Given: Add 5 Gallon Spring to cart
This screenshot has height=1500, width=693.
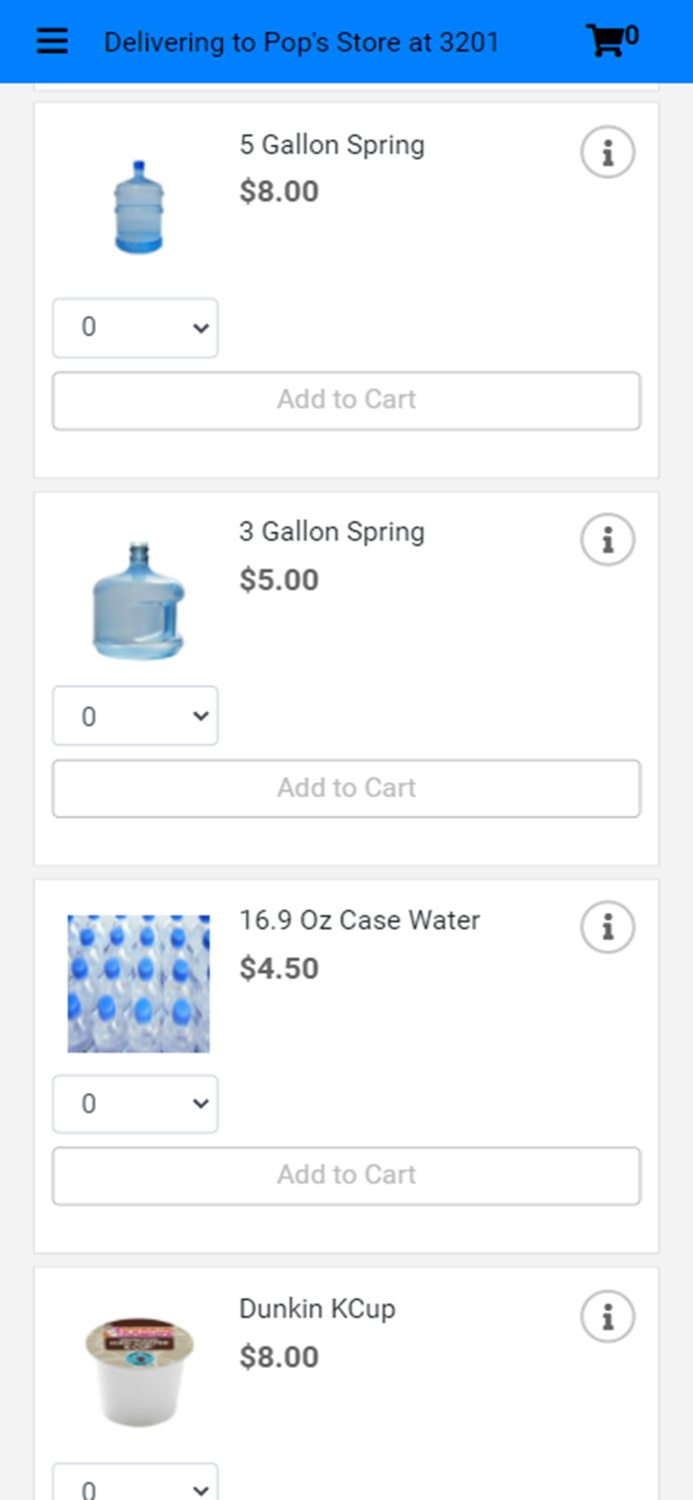Looking at the screenshot, I should tap(346, 400).
